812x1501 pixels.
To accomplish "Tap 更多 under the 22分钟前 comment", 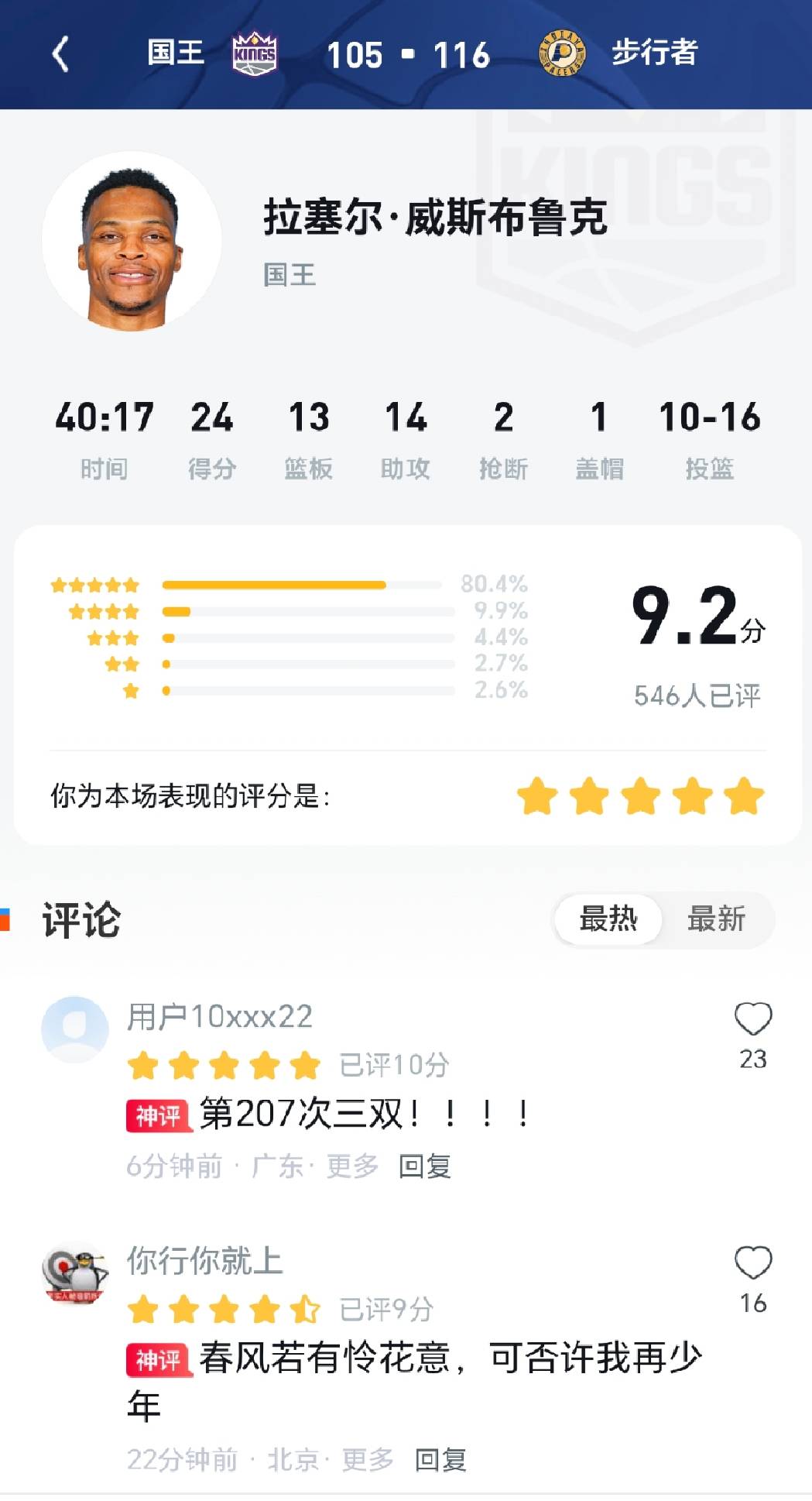I will click(368, 1460).
